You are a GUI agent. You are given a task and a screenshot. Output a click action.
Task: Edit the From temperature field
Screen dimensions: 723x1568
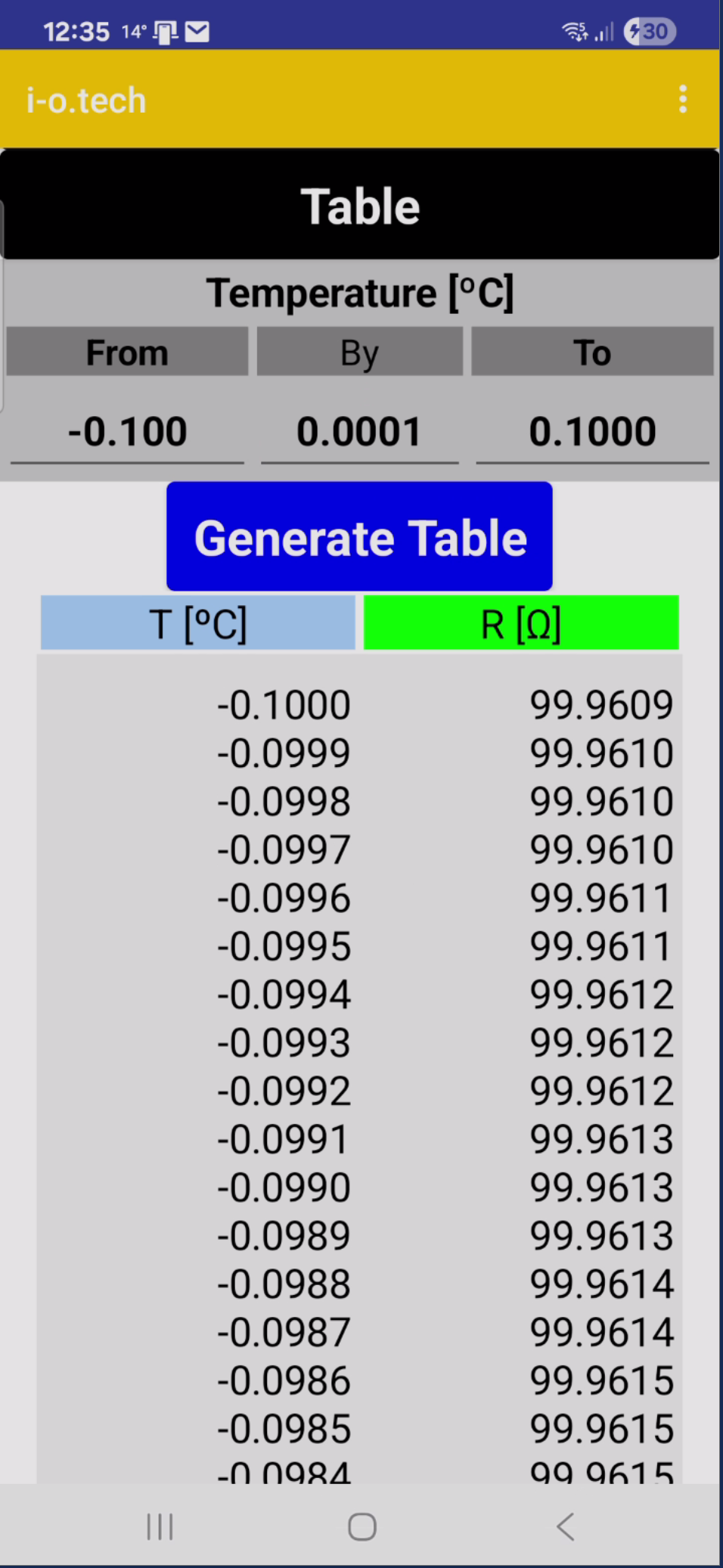pyautogui.click(x=127, y=432)
